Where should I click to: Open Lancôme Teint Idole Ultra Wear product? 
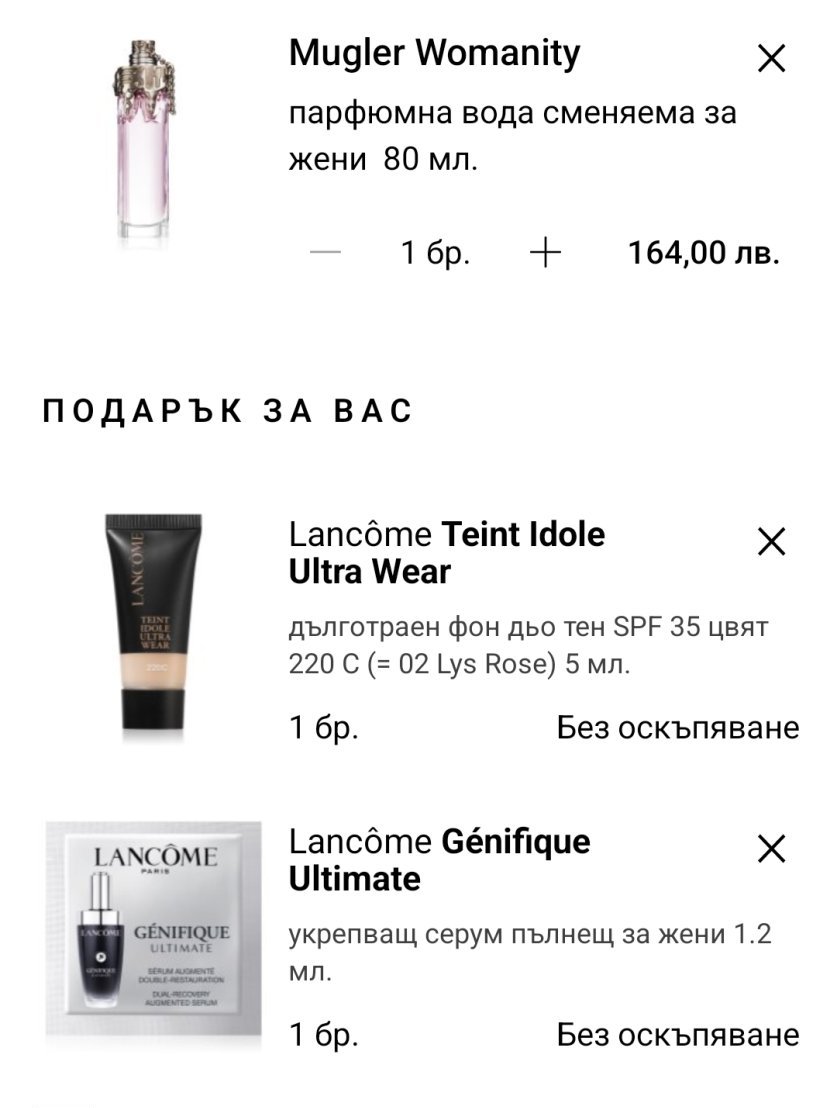click(x=447, y=553)
